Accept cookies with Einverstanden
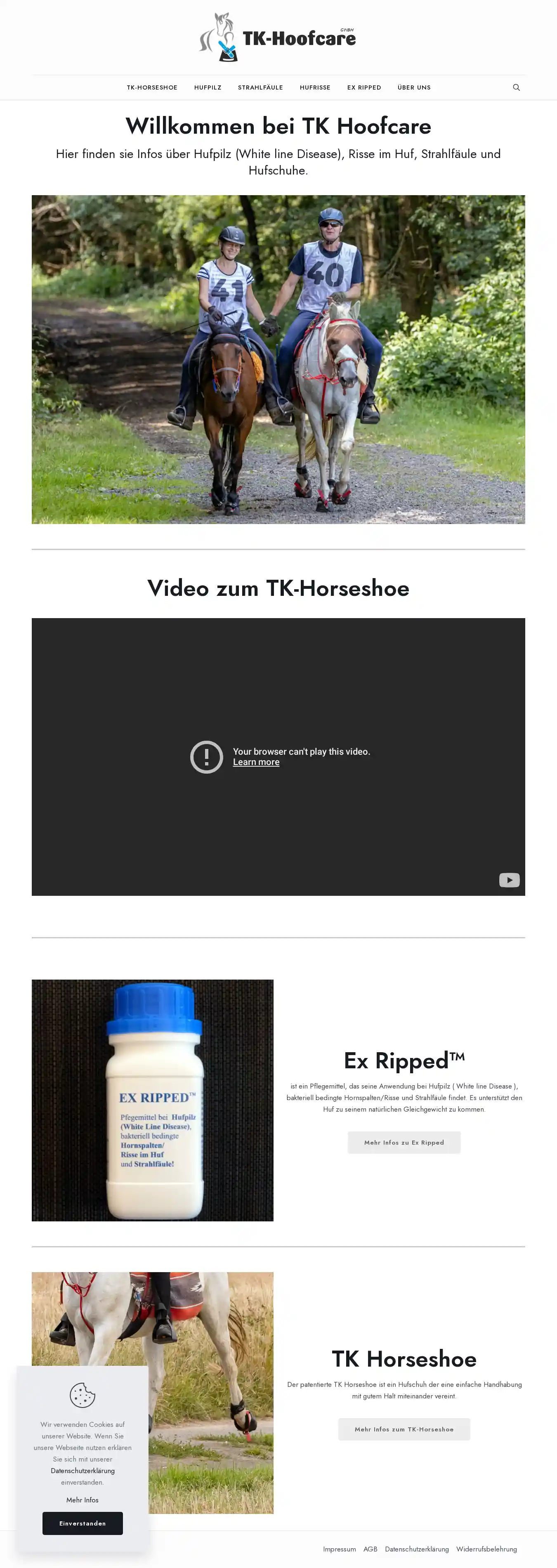This screenshot has width=557, height=1568. (82, 1523)
